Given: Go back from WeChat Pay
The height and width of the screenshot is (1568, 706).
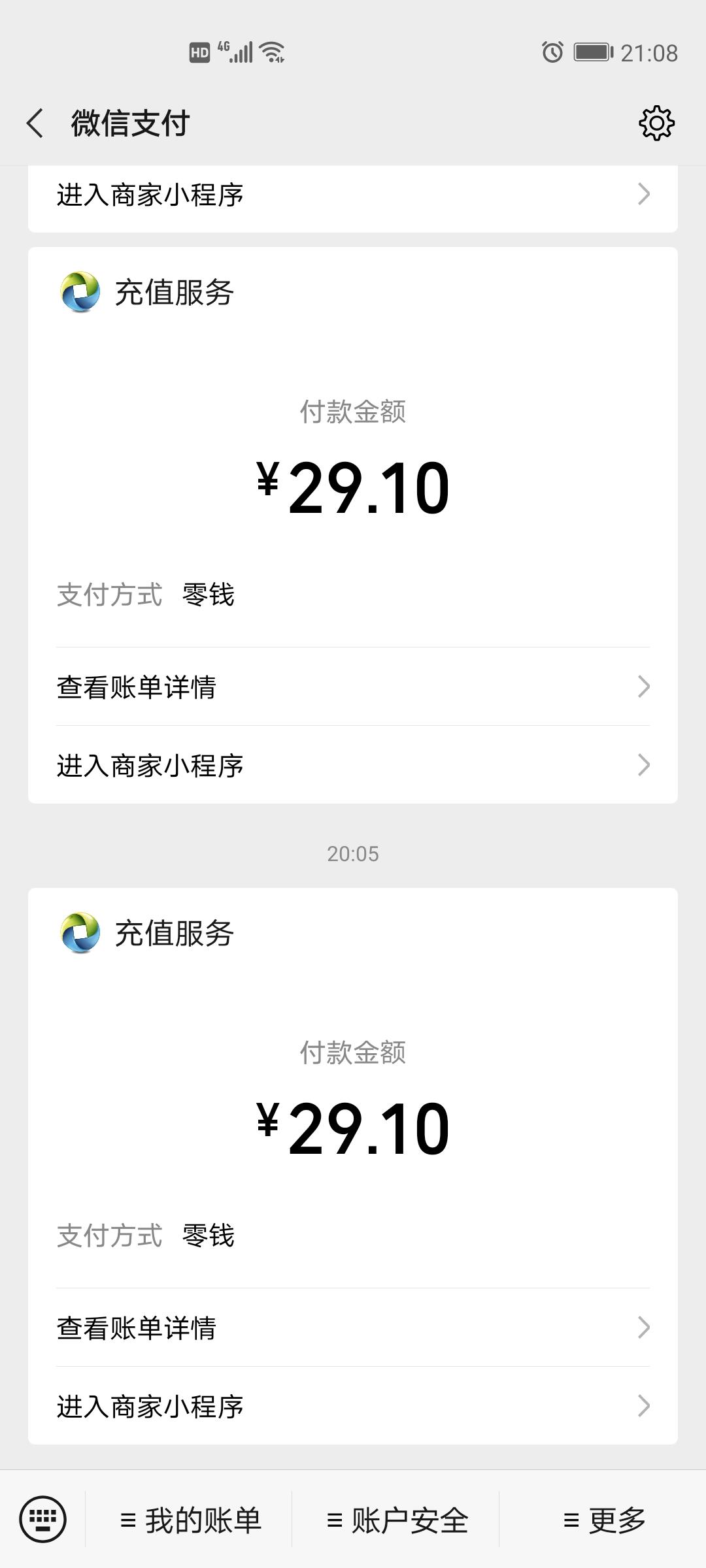Looking at the screenshot, I should 35,123.
